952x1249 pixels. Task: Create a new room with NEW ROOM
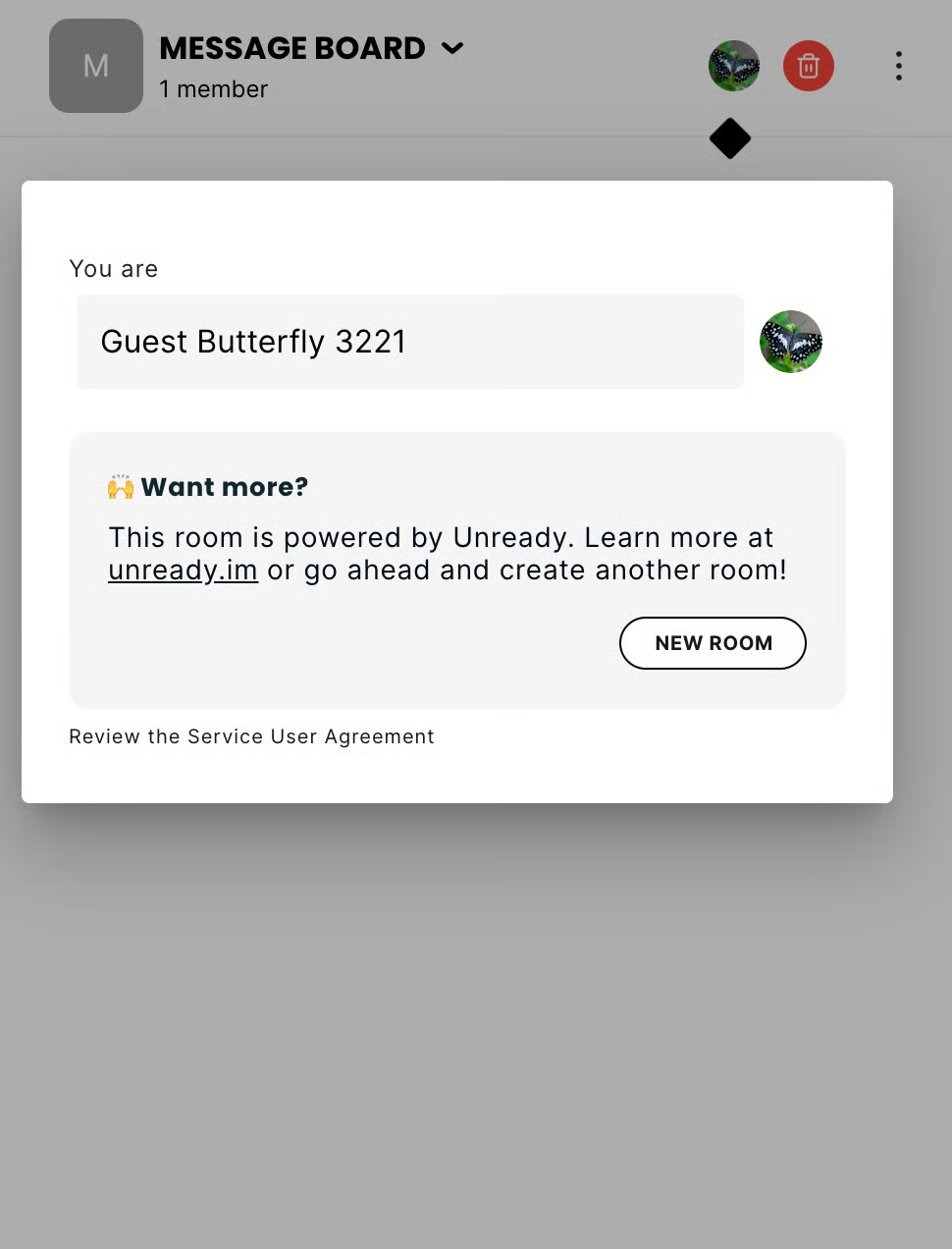(x=713, y=643)
